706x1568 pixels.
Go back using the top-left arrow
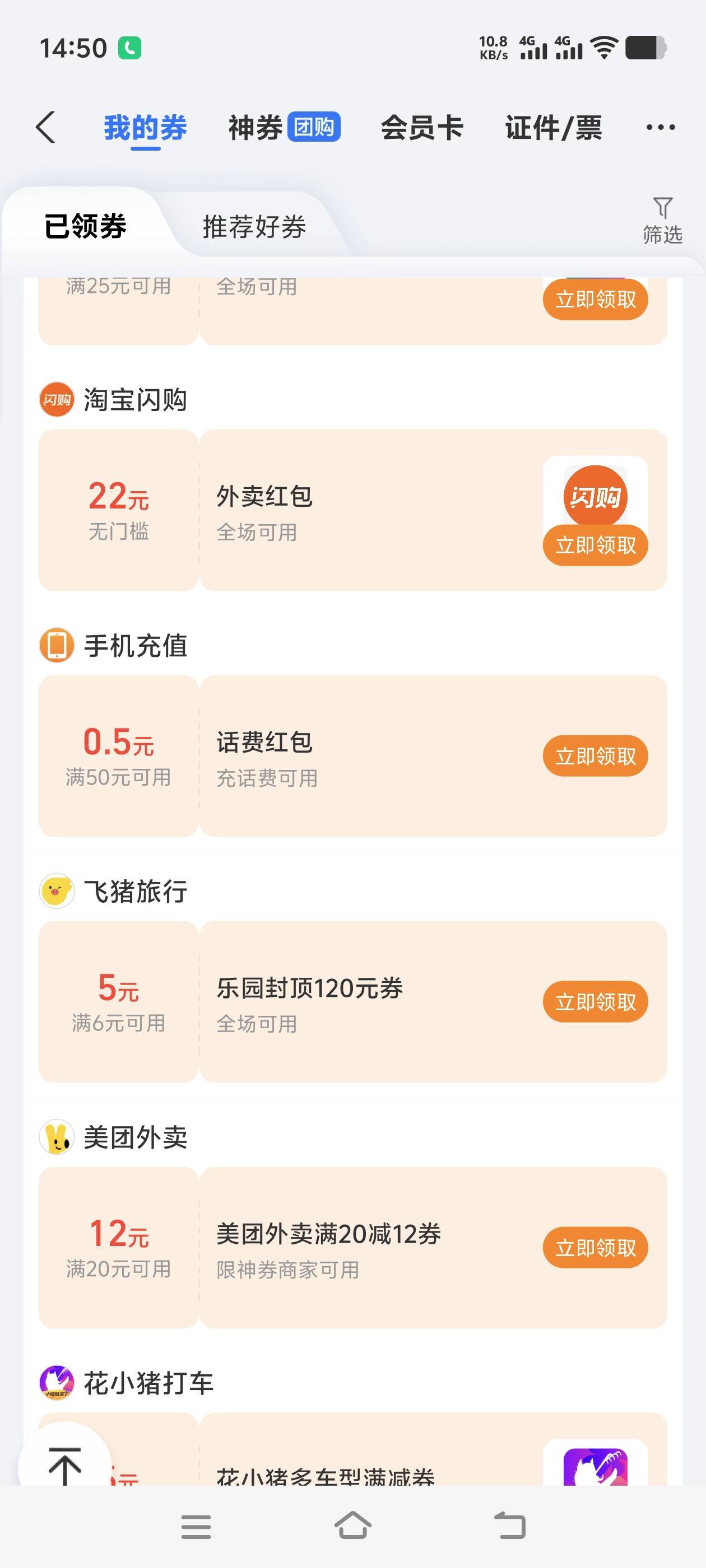46,127
